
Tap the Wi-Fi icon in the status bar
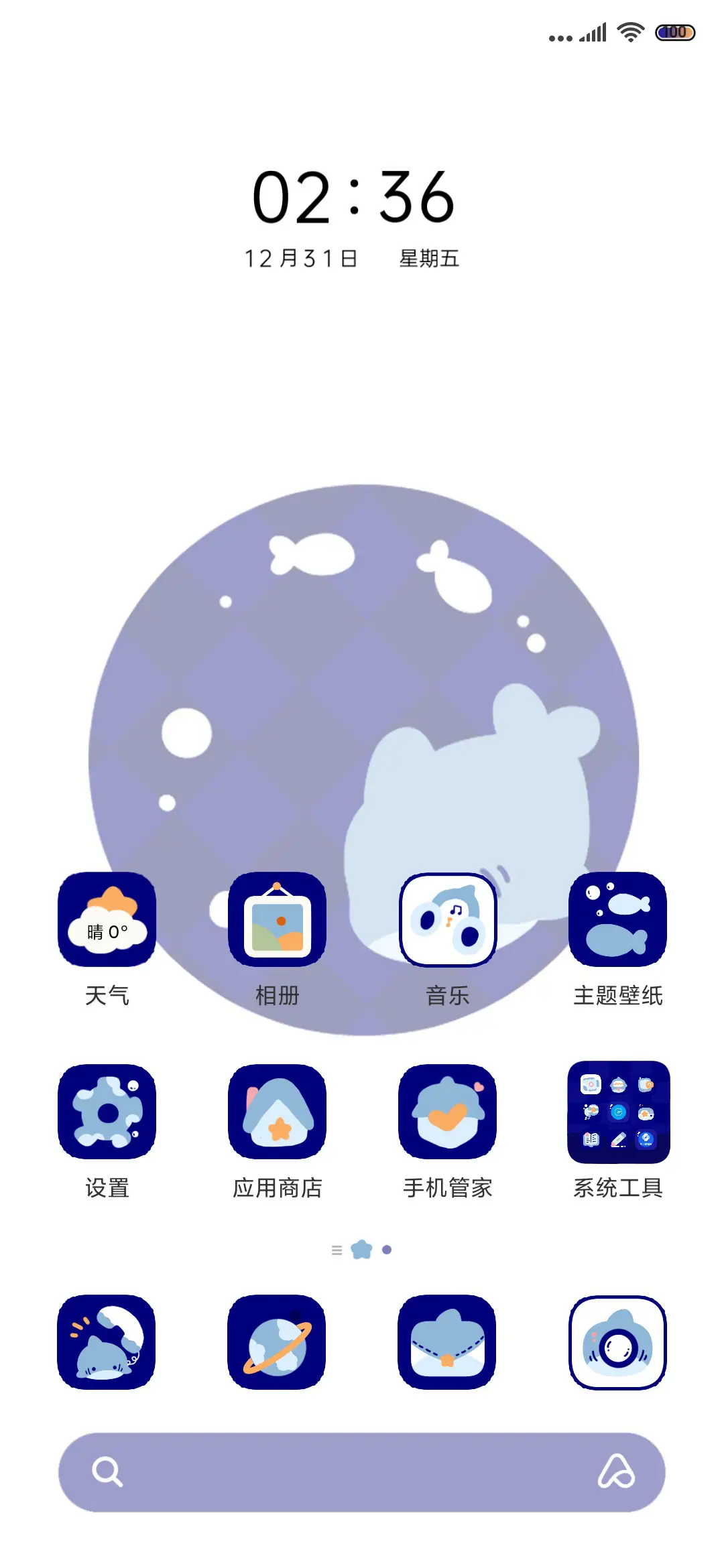point(629,32)
